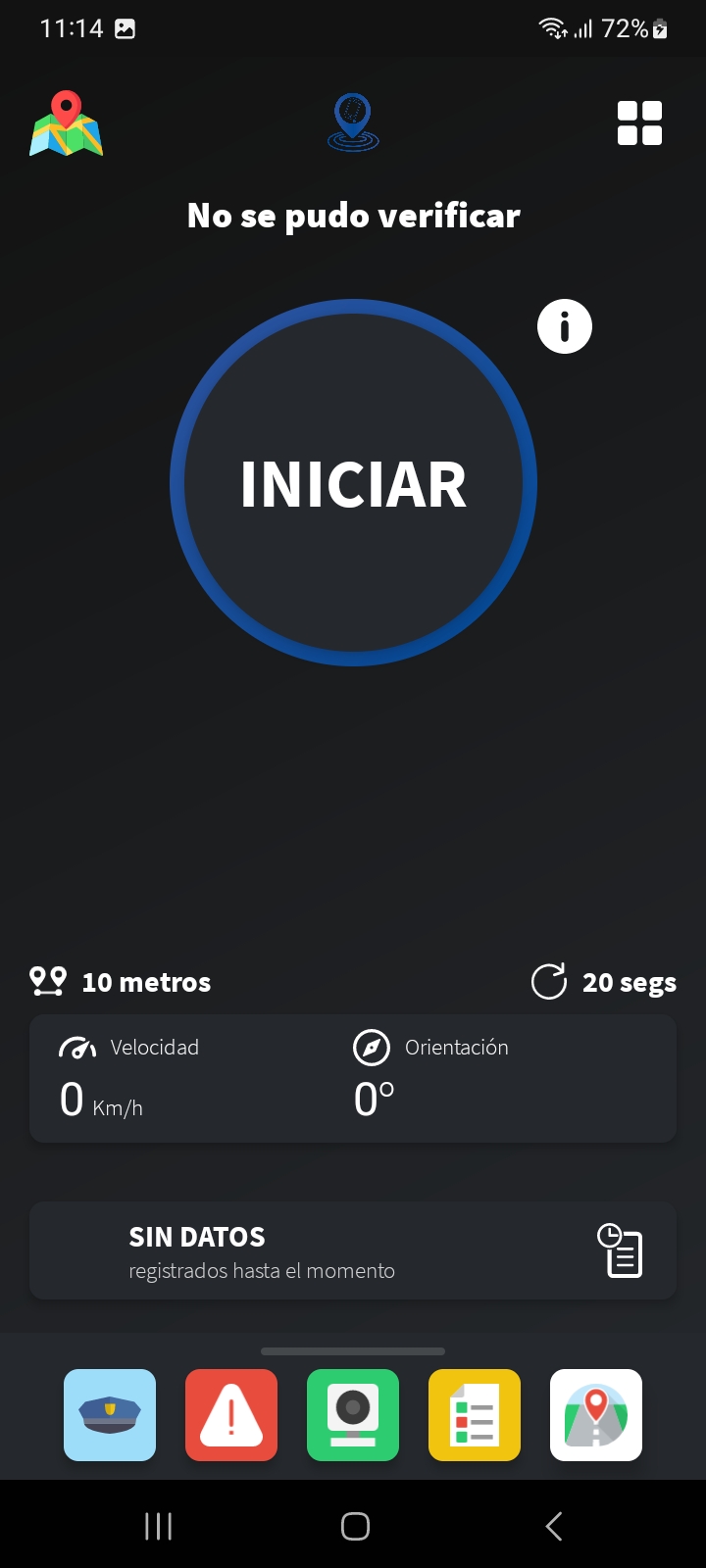Open recent apps from the navigation bar
706x1568 pixels.
[158, 1526]
